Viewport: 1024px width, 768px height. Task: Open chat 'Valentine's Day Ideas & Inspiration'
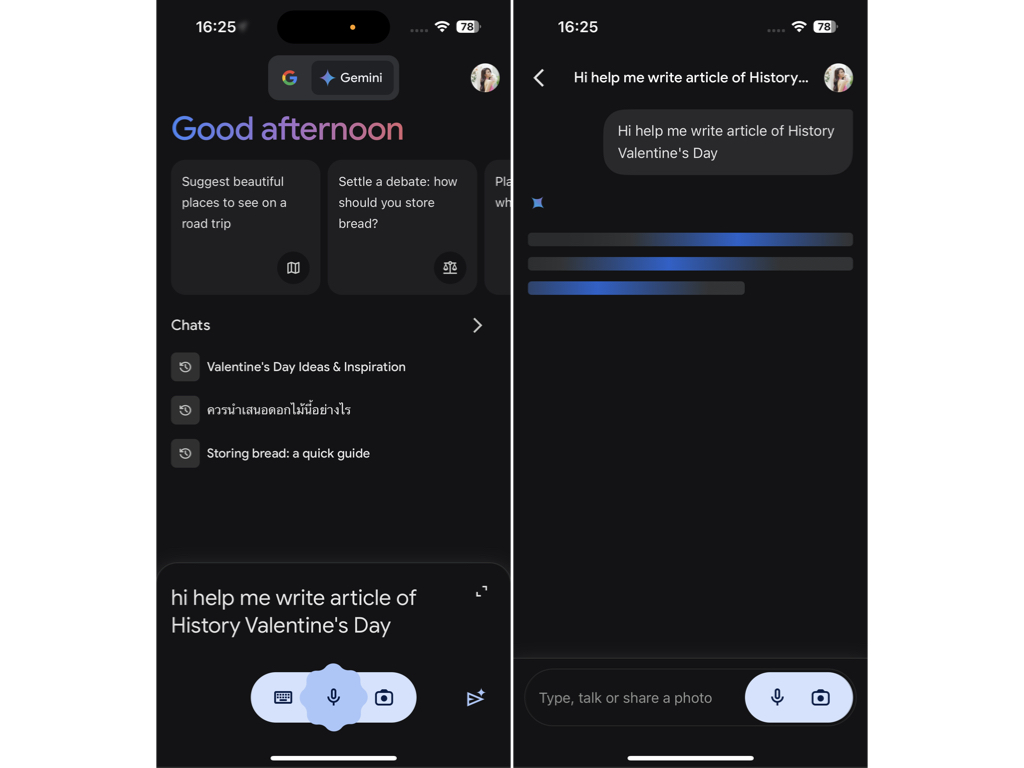(x=305, y=367)
